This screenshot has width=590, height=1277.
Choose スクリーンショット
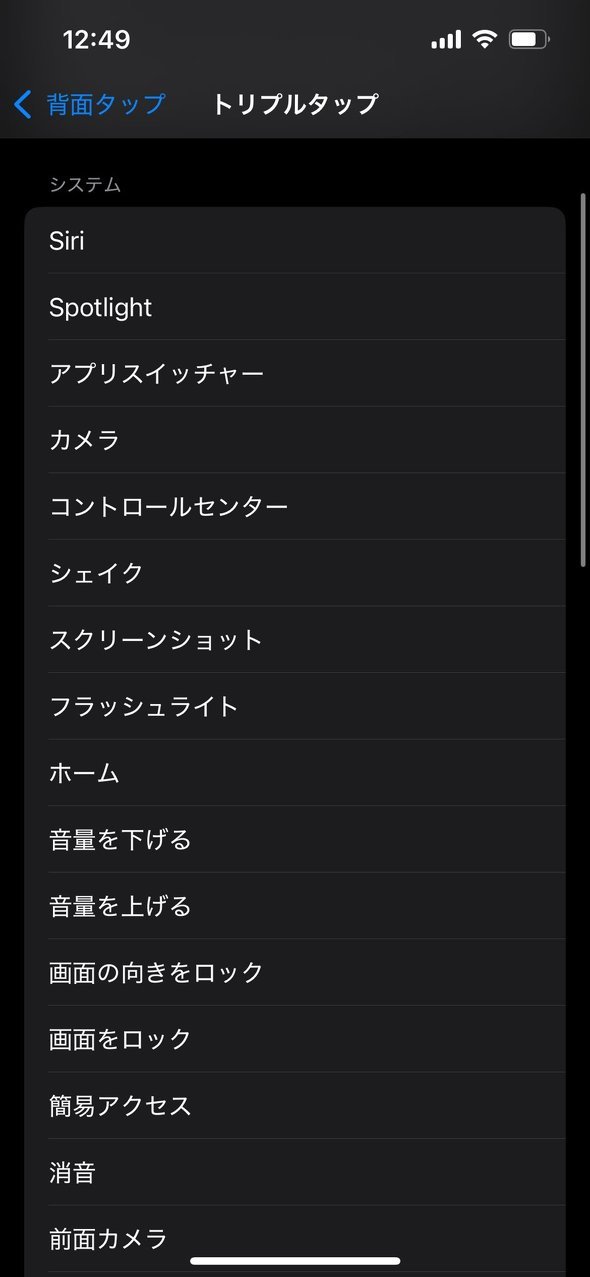pyautogui.click(x=295, y=639)
